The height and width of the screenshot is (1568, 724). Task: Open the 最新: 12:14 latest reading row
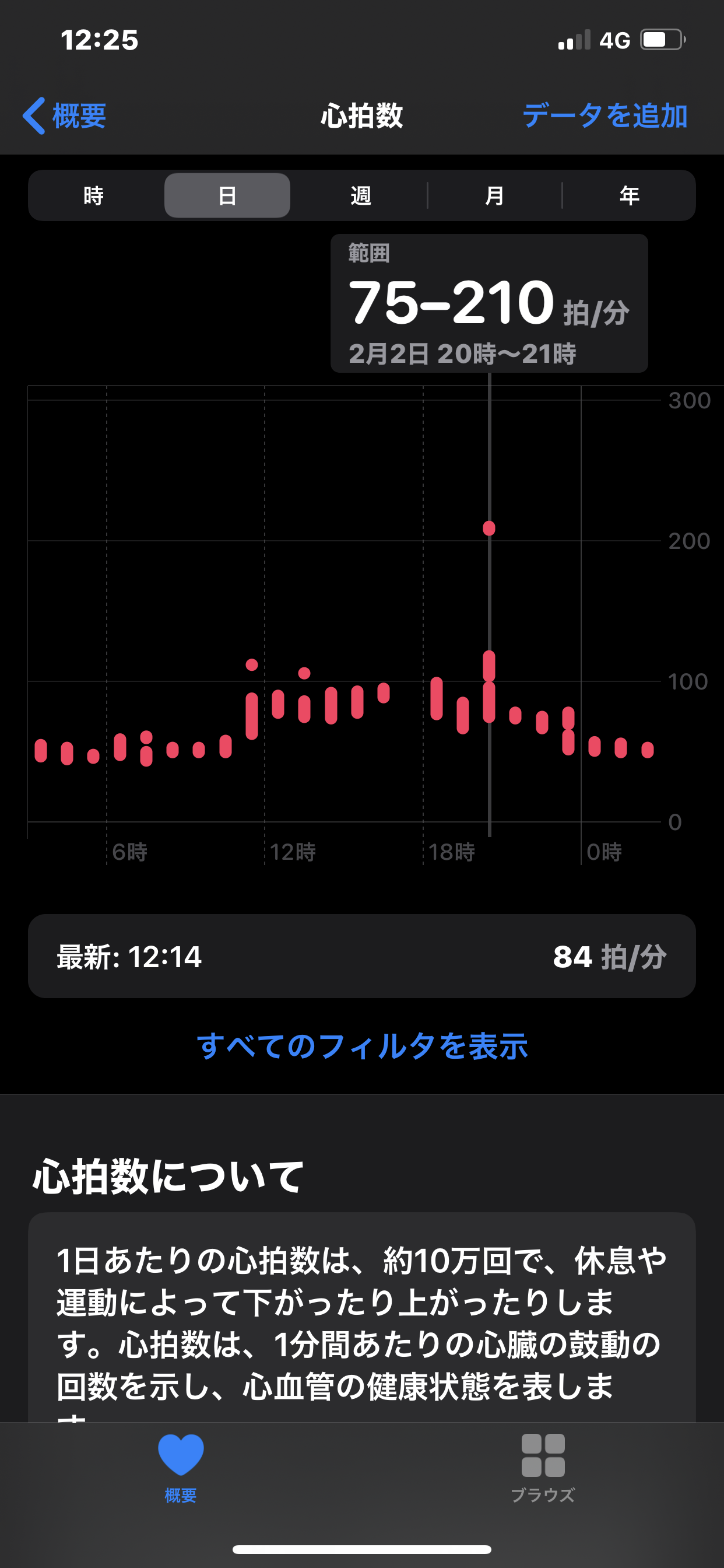361,956
